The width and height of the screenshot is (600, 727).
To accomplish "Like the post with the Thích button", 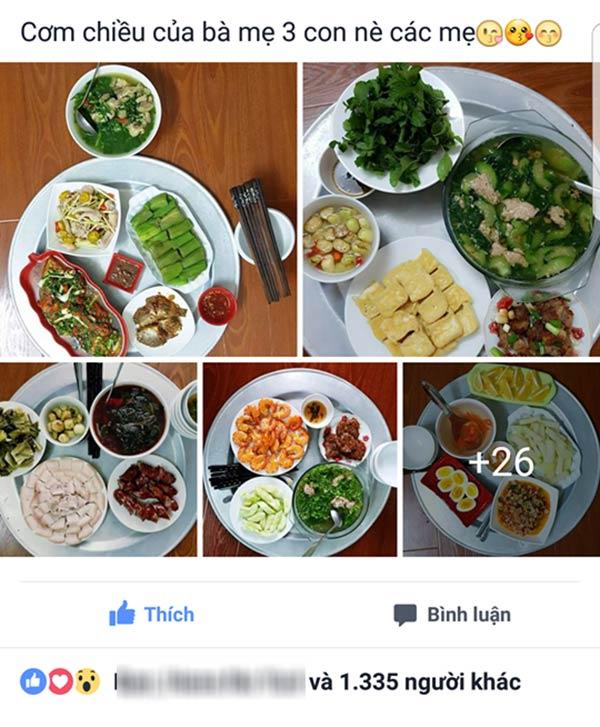I will tap(151, 614).
